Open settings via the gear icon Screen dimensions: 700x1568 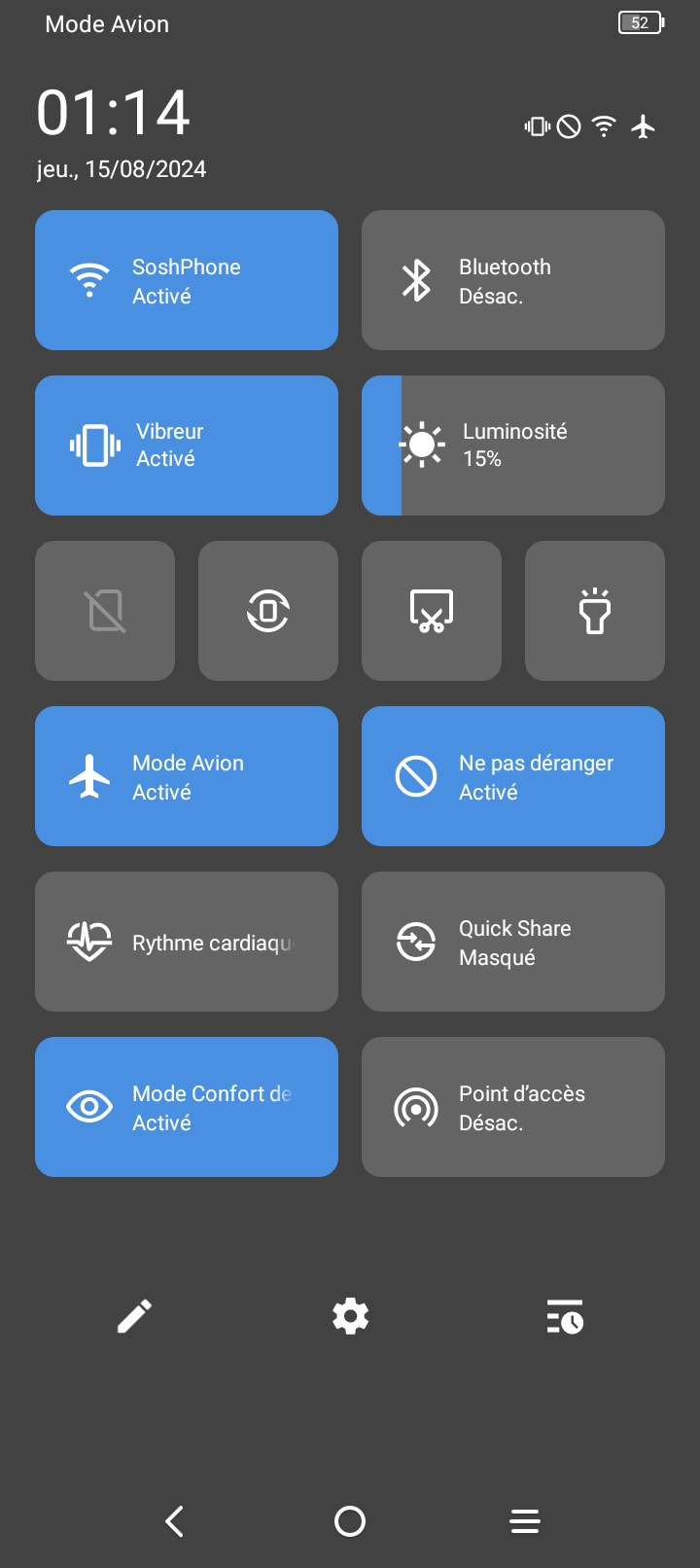(350, 1317)
